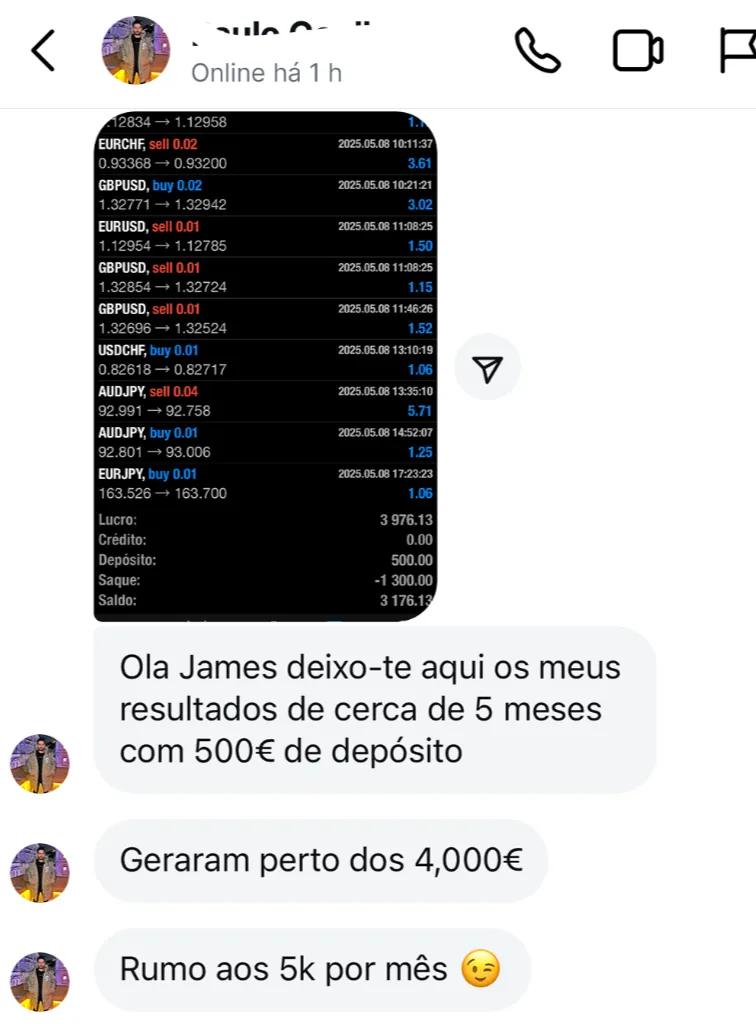This screenshot has width=756, height=1024.
Task: Open the 'Online há 1 h' status area
Action: click(x=265, y=73)
